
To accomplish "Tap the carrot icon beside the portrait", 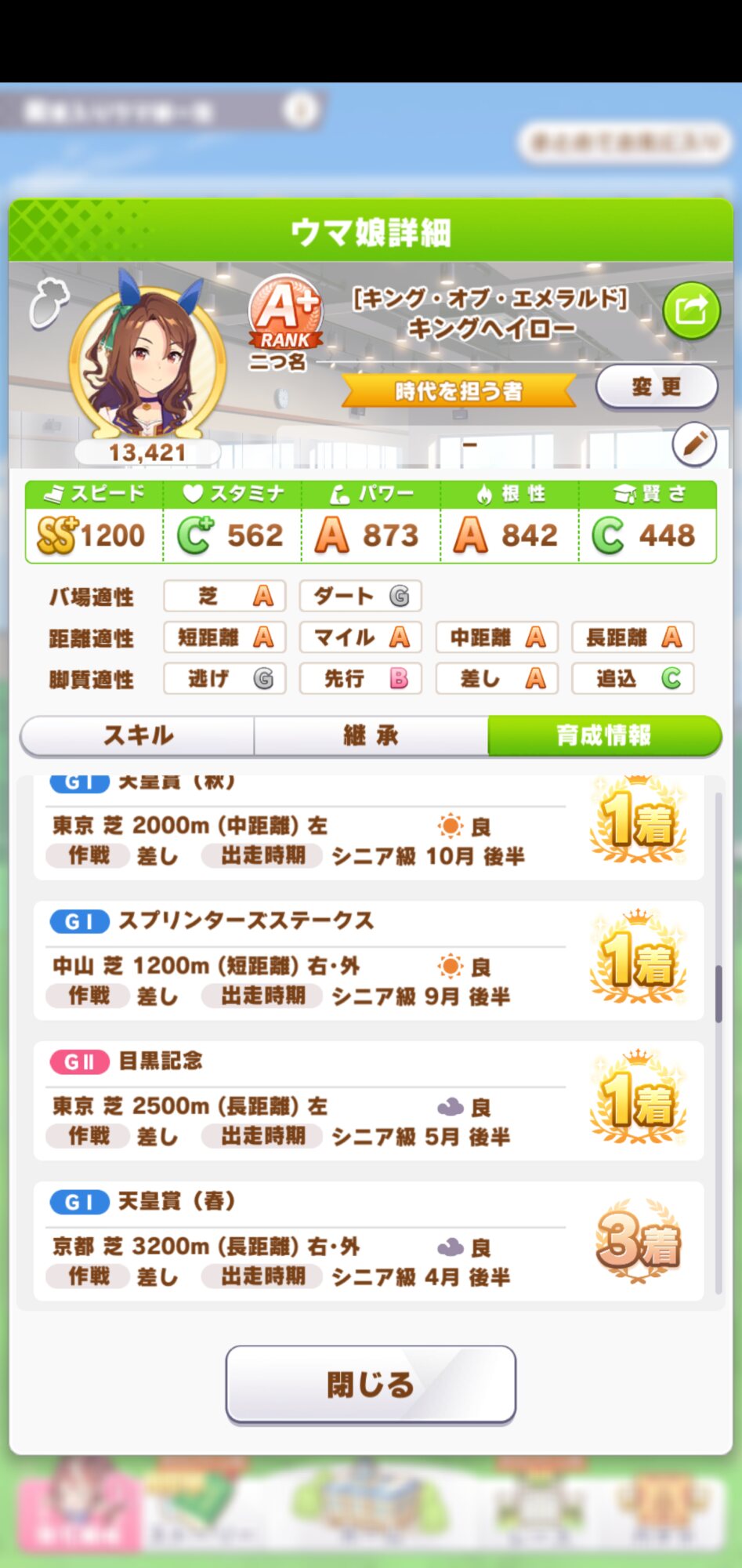I will [x=49, y=303].
